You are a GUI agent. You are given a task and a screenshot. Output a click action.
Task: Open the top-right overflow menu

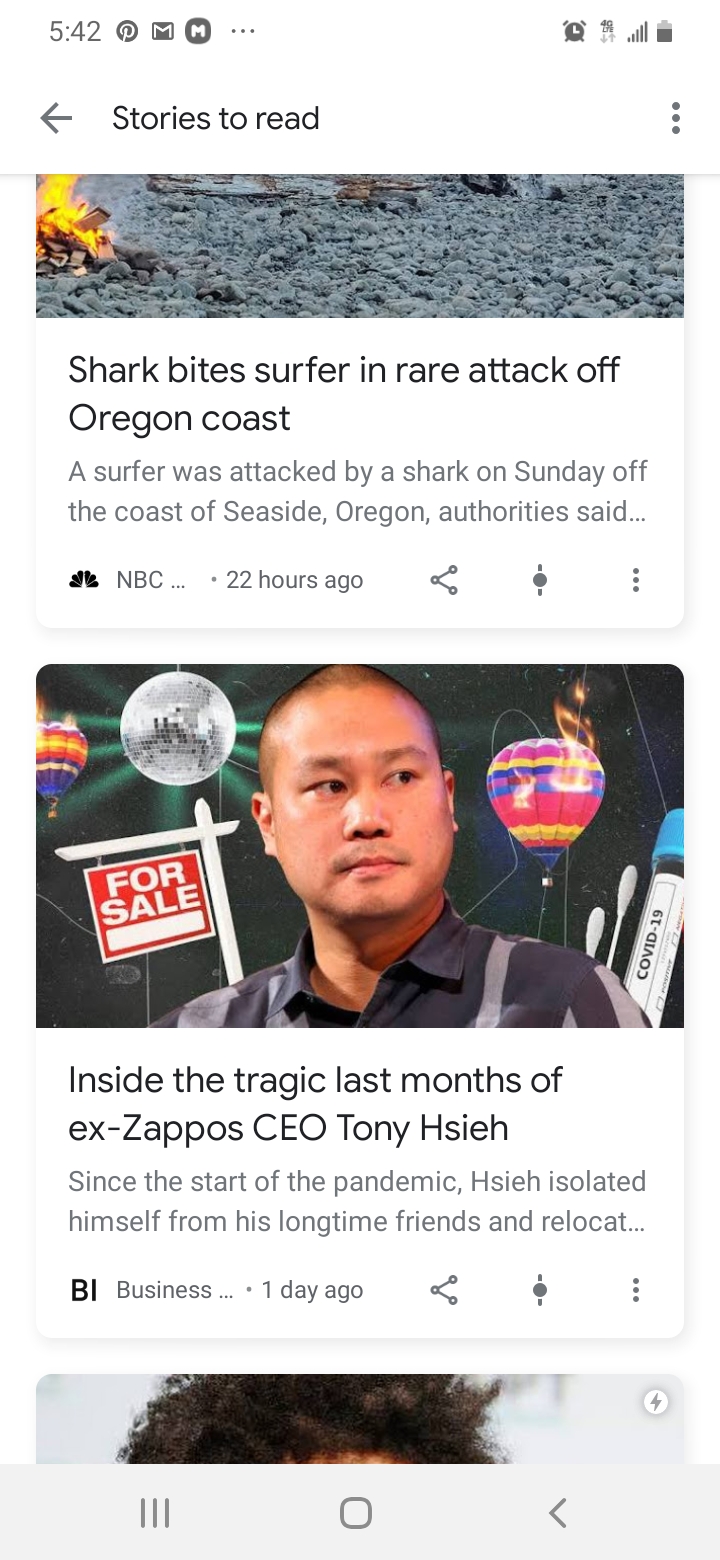[676, 118]
